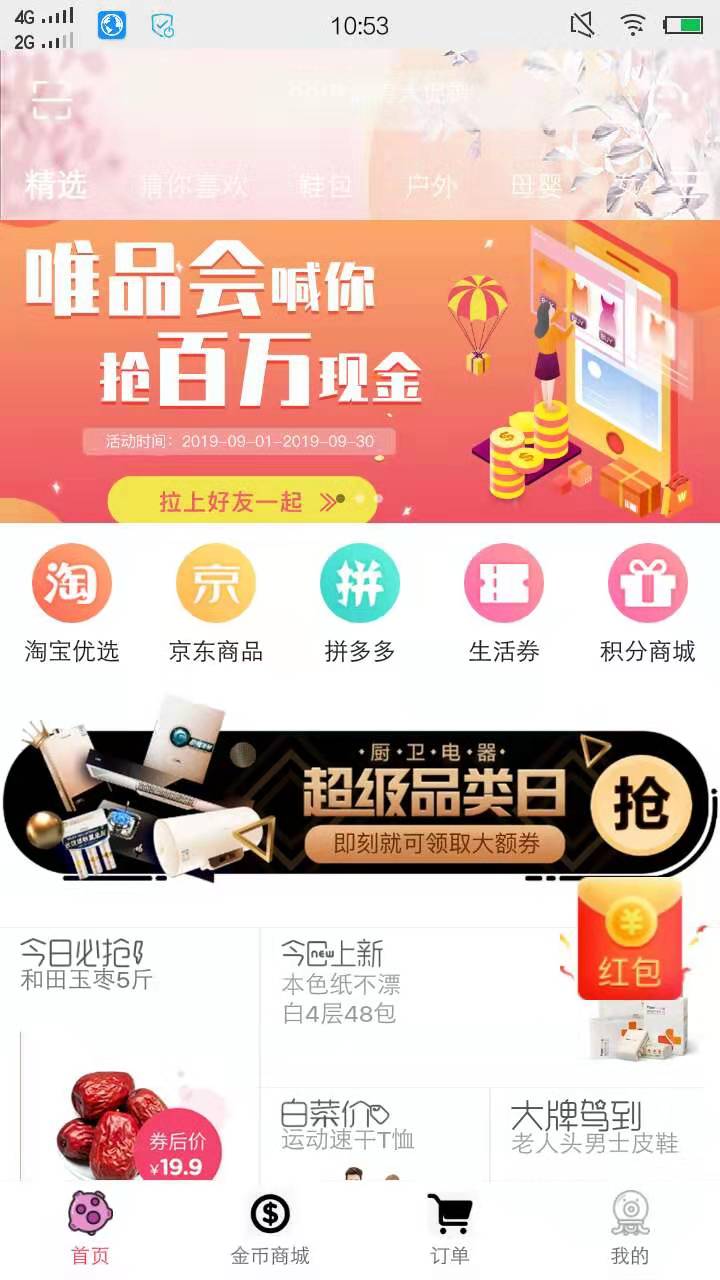Open the 今日上新 本色纸 card
This screenshot has width=720, height=1280.
400,1000
